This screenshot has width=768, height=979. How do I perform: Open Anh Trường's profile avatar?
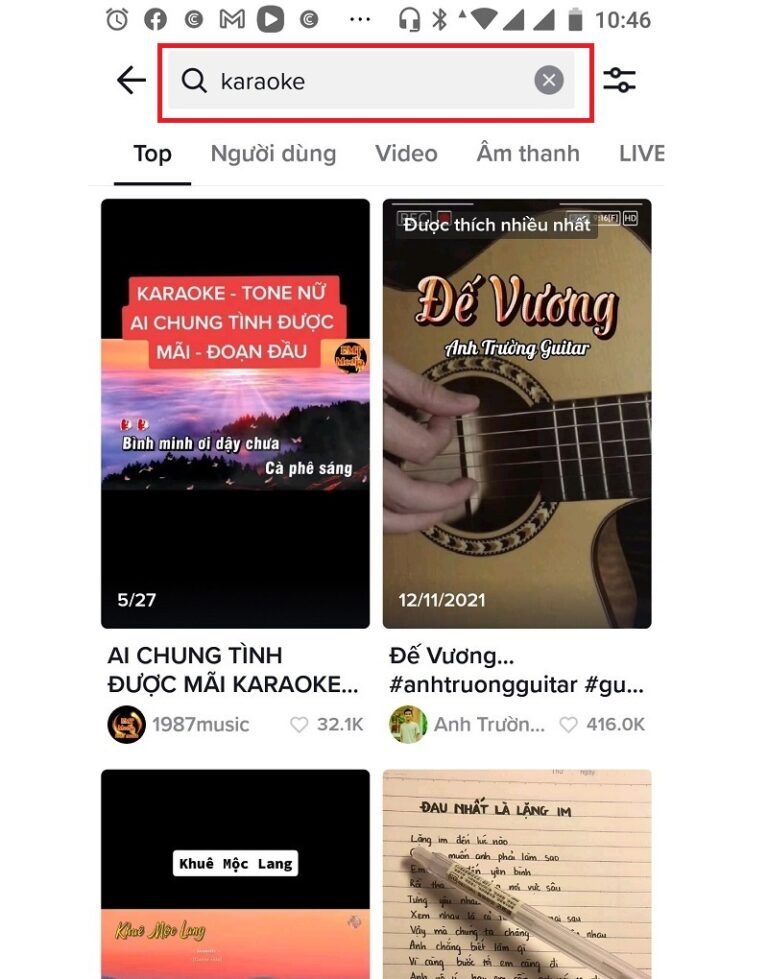click(412, 724)
